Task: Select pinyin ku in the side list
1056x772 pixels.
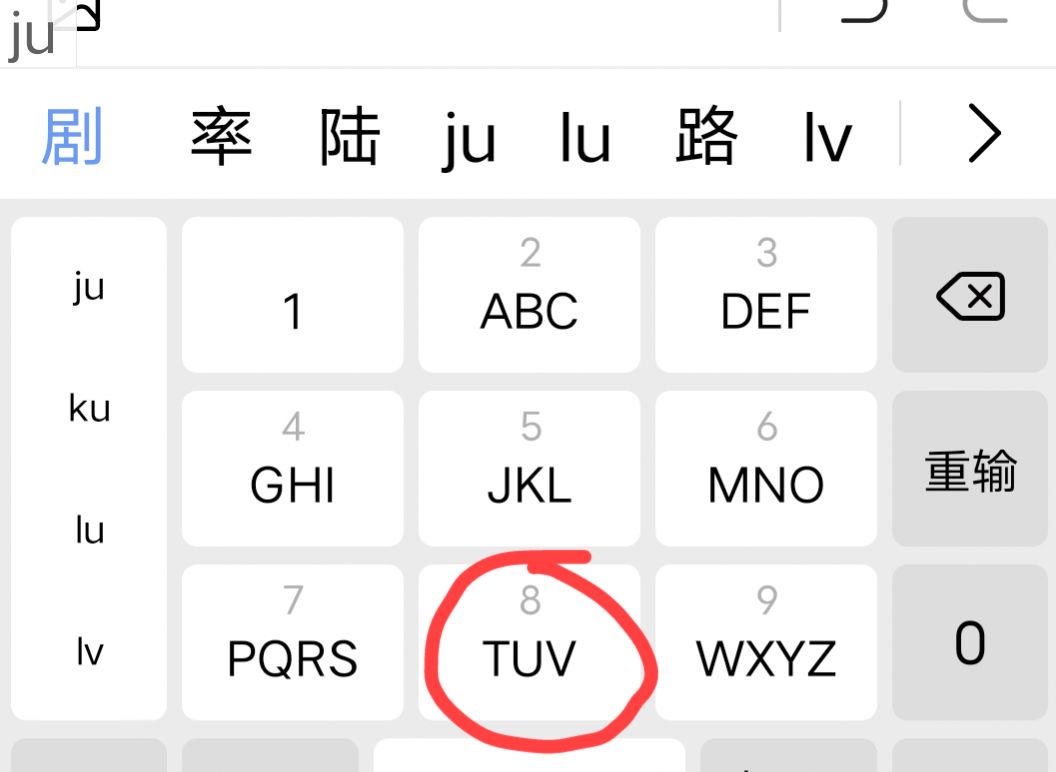Action: click(x=89, y=408)
